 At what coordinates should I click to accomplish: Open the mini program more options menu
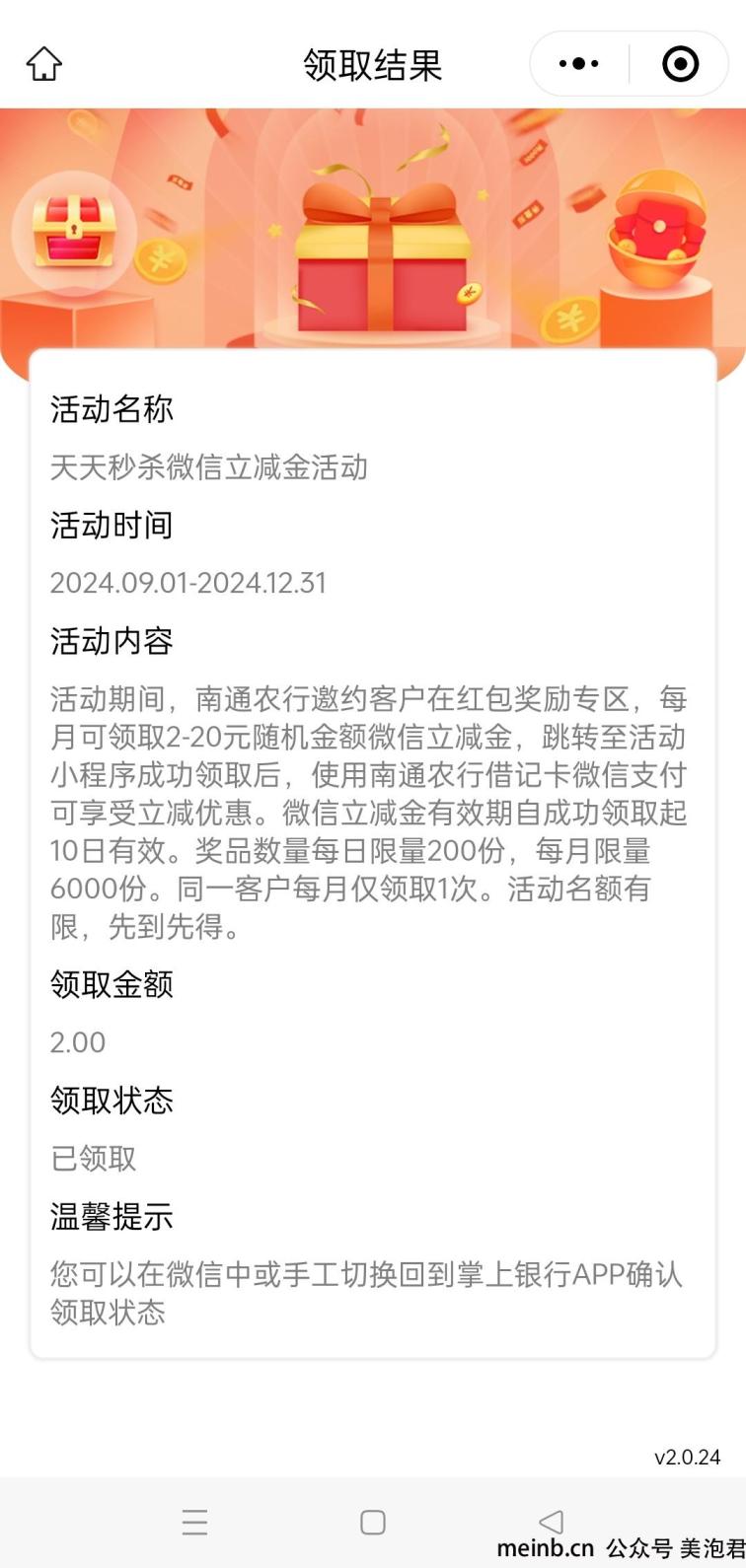point(578,64)
